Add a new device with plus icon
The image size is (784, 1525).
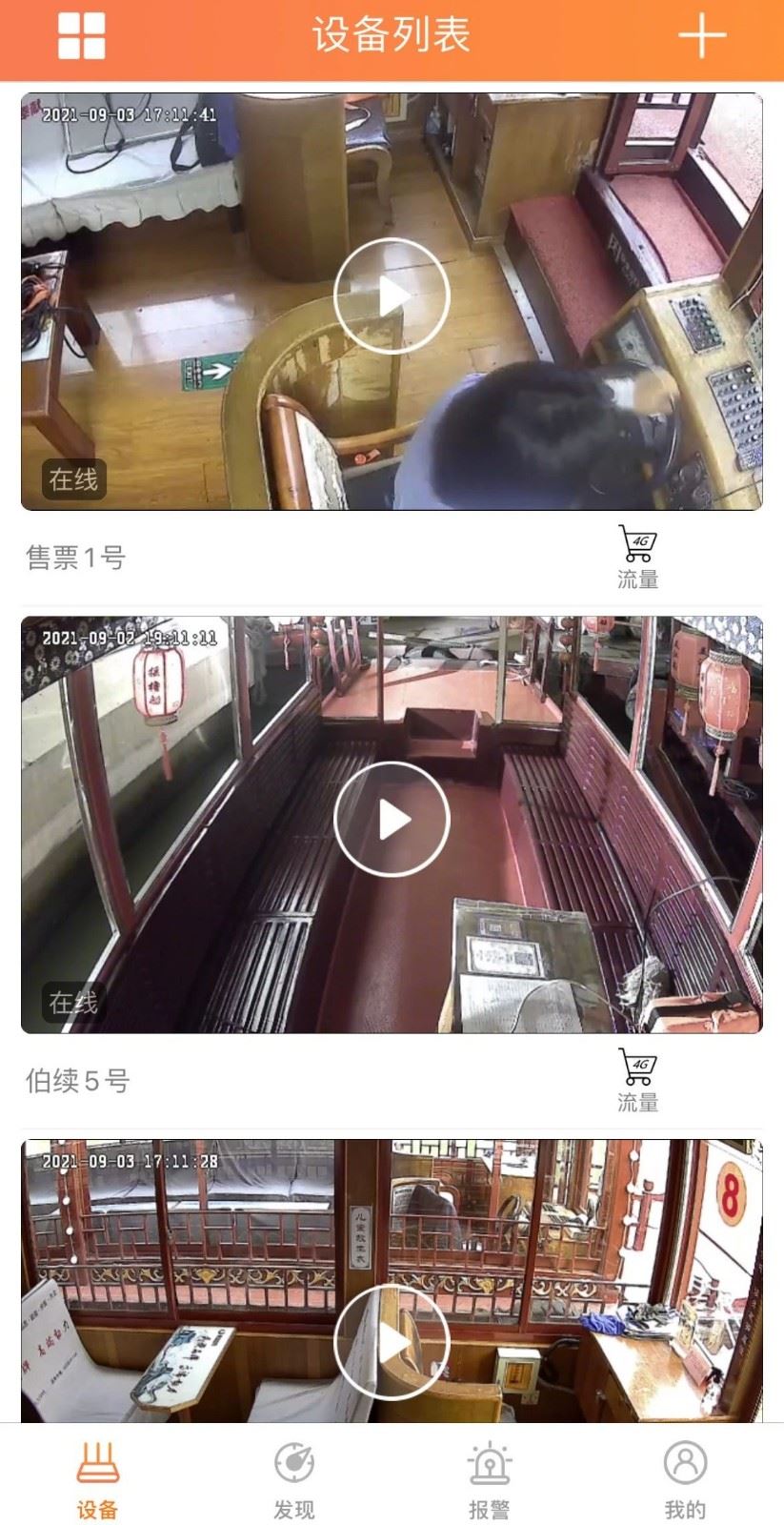(x=702, y=36)
